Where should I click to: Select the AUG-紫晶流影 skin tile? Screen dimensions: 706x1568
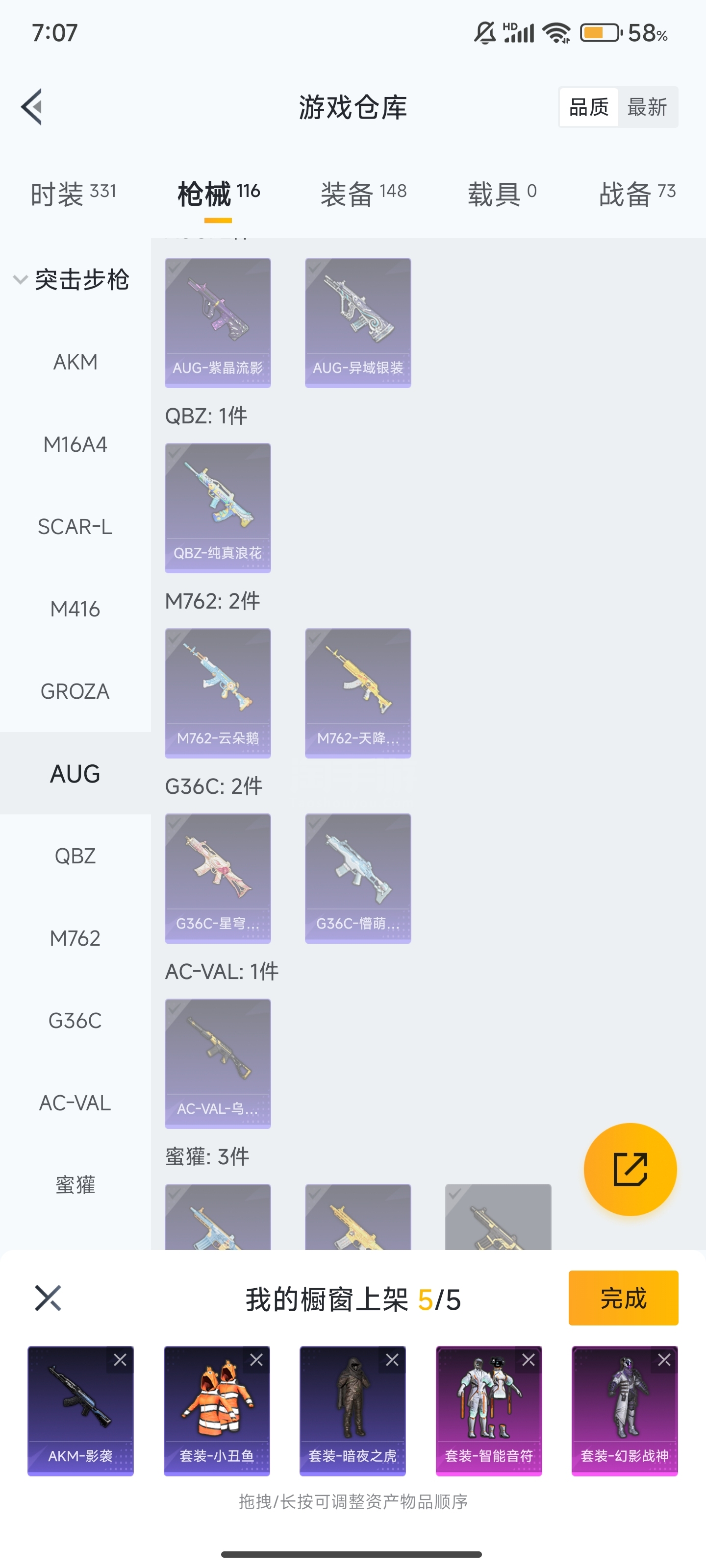click(218, 322)
